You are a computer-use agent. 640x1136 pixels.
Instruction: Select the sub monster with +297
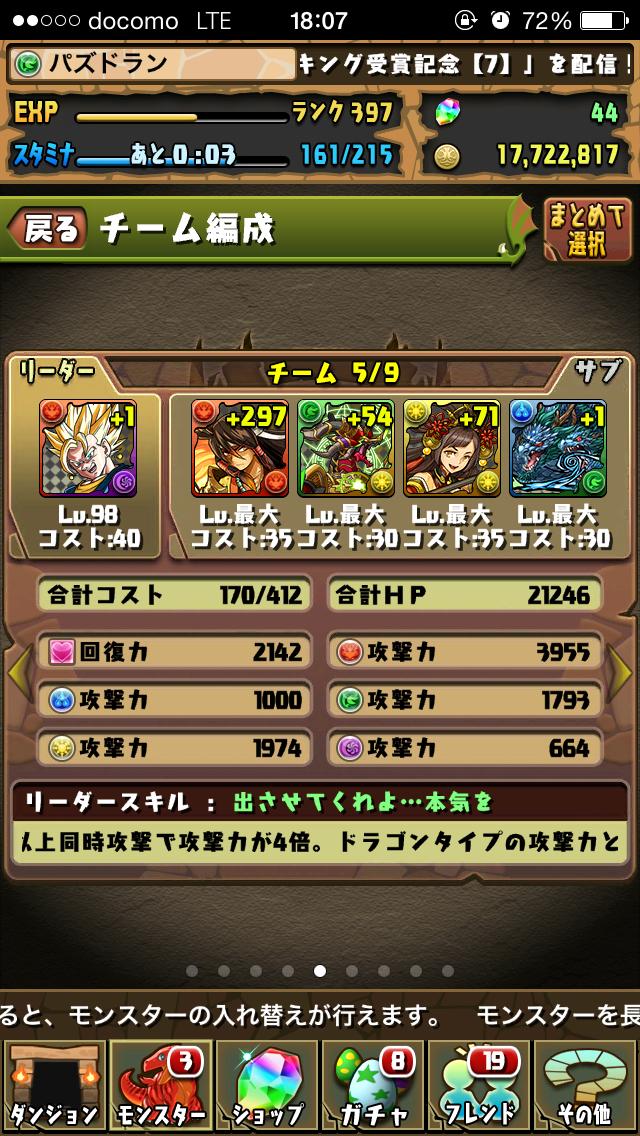[239, 448]
